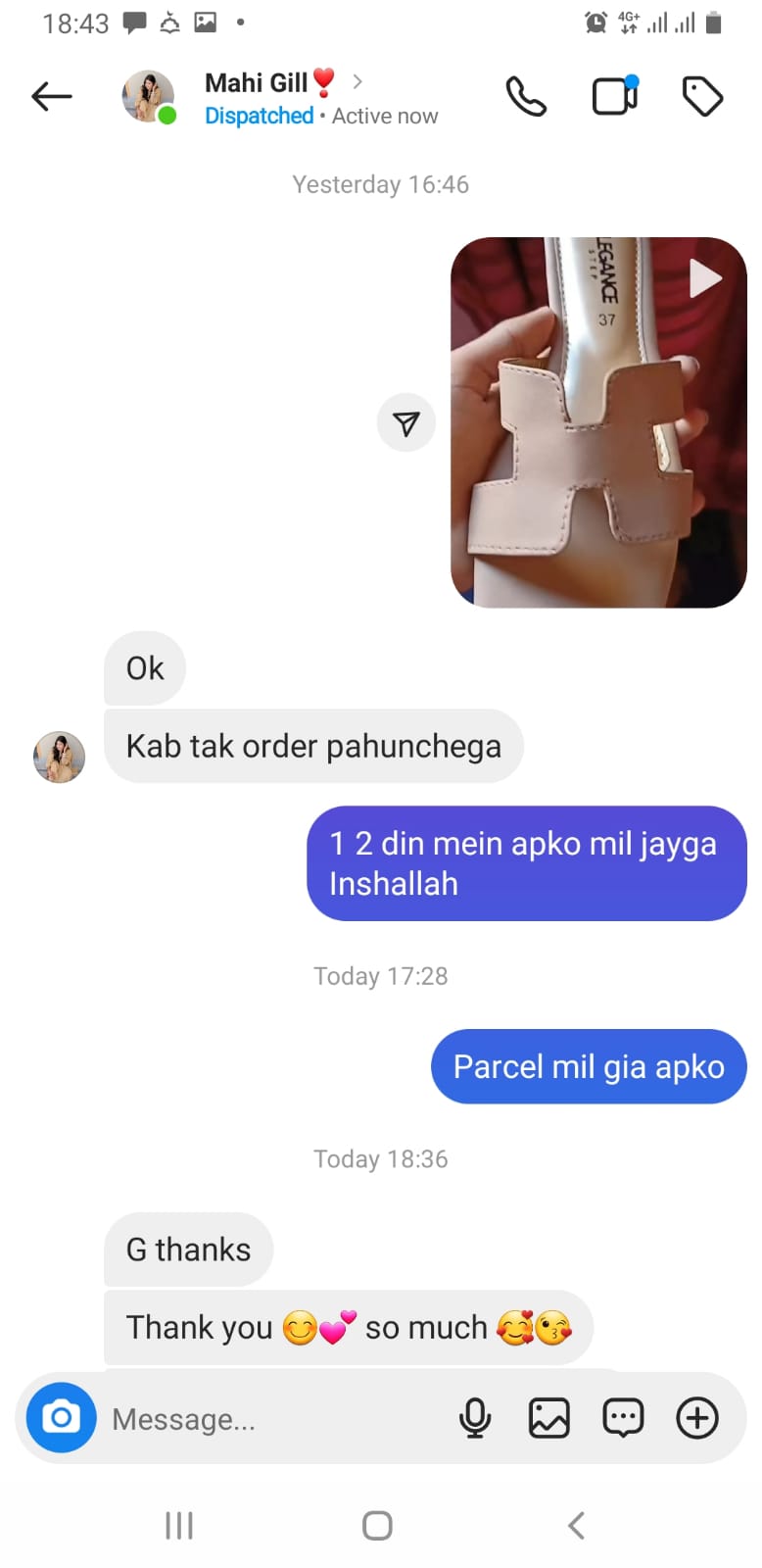Image resolution: width=762 pixels, height=1568 pixels.
Task: Open the camera in the message bar
Action: point(61,1417)
